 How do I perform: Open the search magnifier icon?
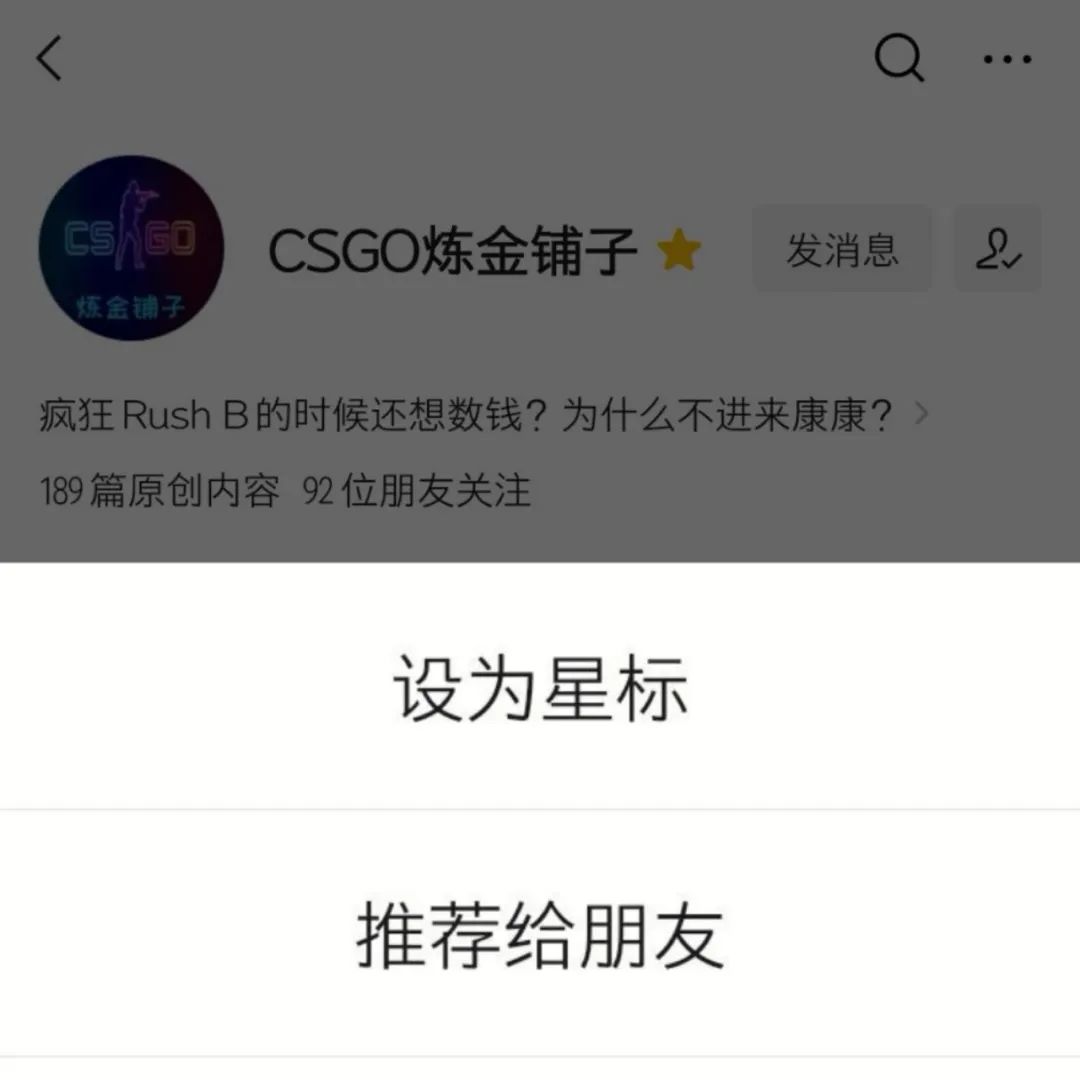coord(899,58)
